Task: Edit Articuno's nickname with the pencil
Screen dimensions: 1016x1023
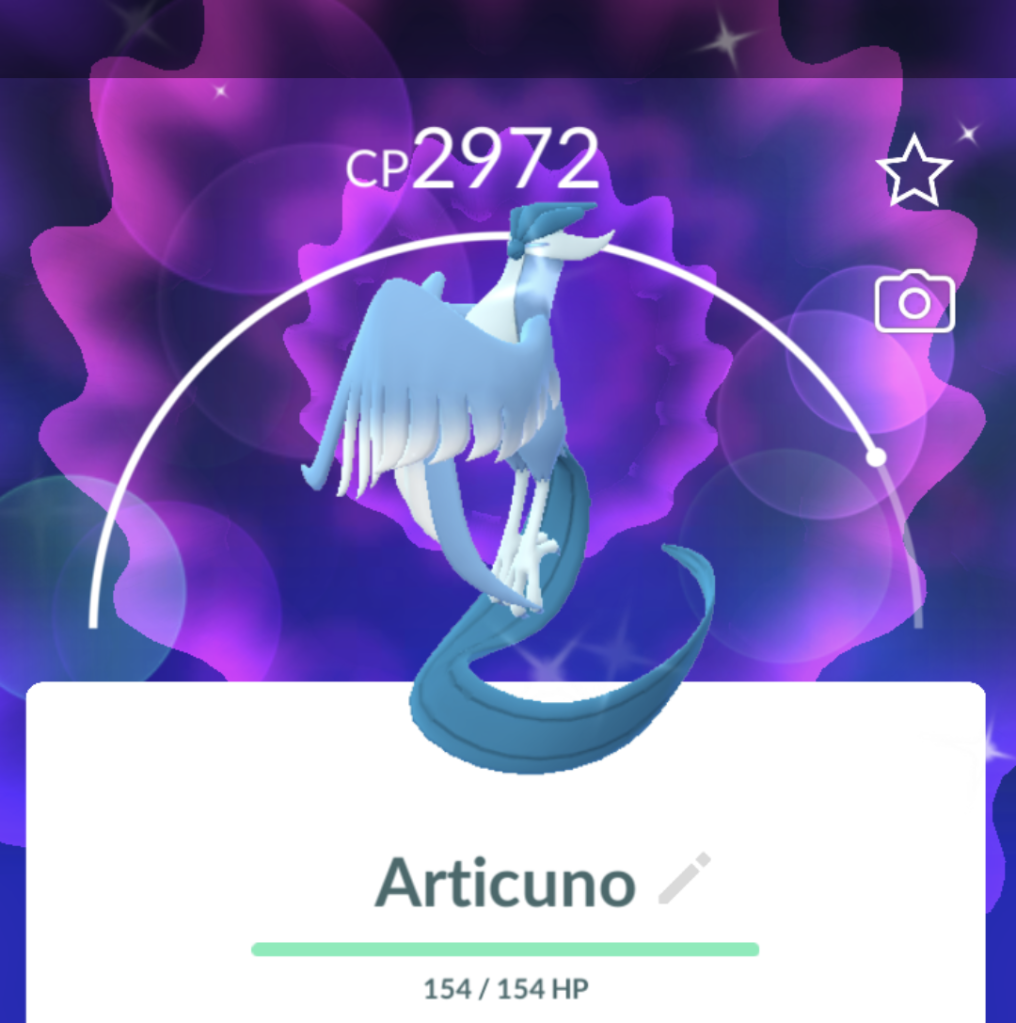Action: 685,878
